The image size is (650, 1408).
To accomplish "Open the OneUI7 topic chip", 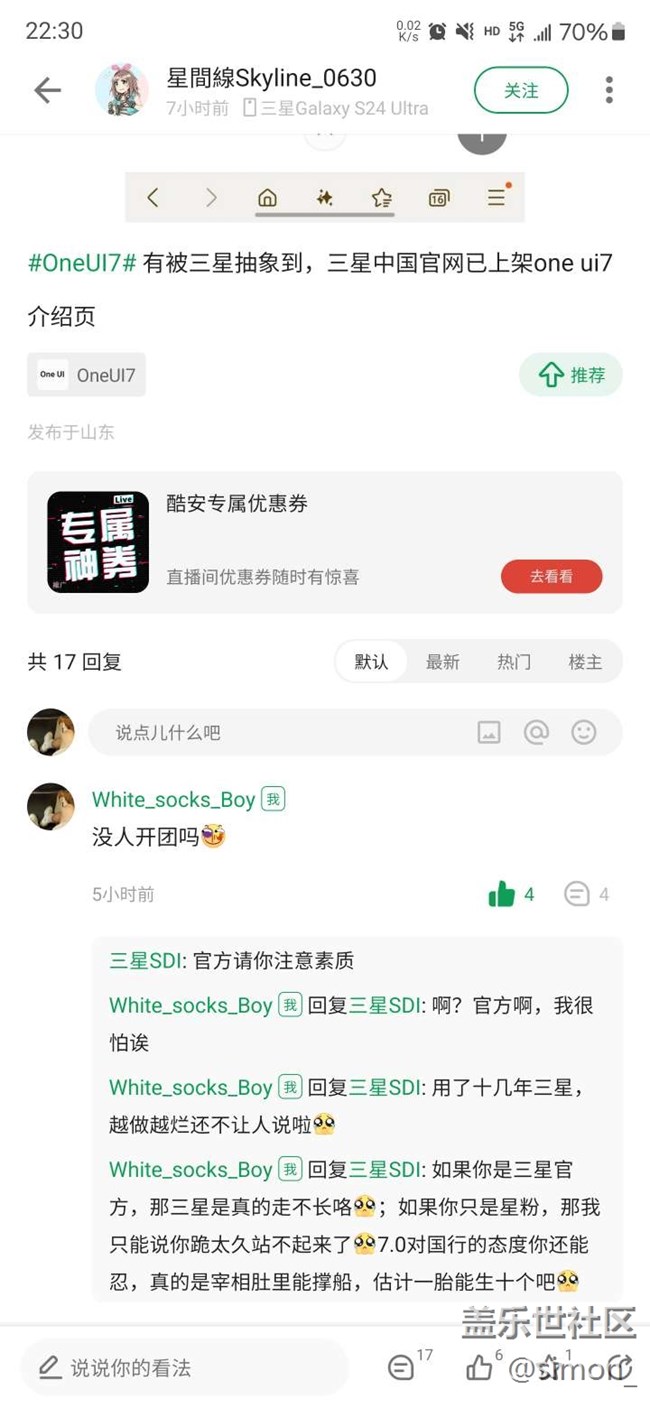I will tap(87, 375).
